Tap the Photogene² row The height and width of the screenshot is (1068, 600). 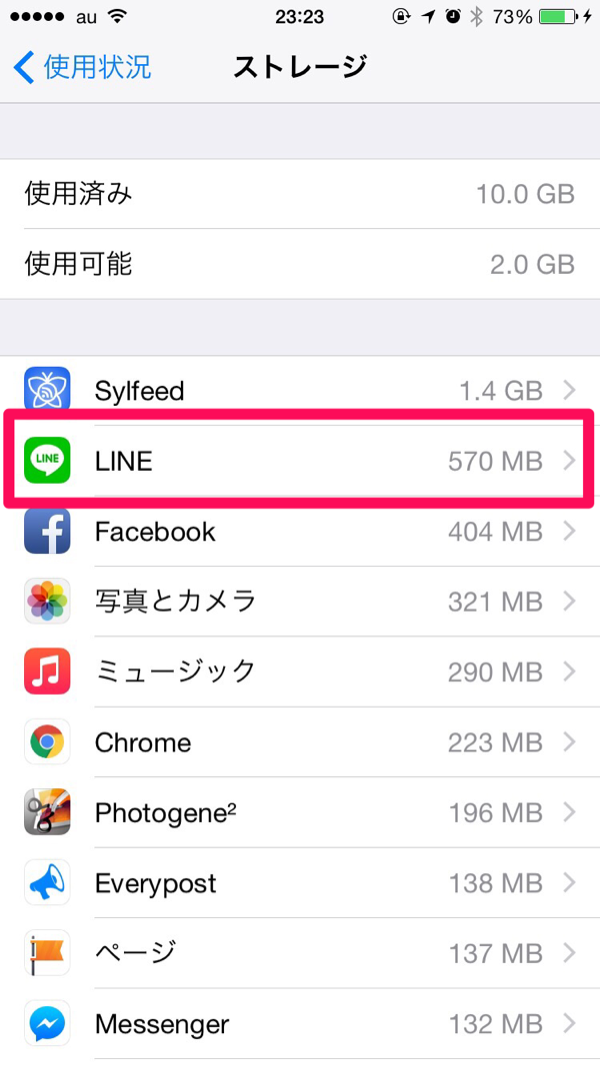pyautogui.click(x=300, y=813)
